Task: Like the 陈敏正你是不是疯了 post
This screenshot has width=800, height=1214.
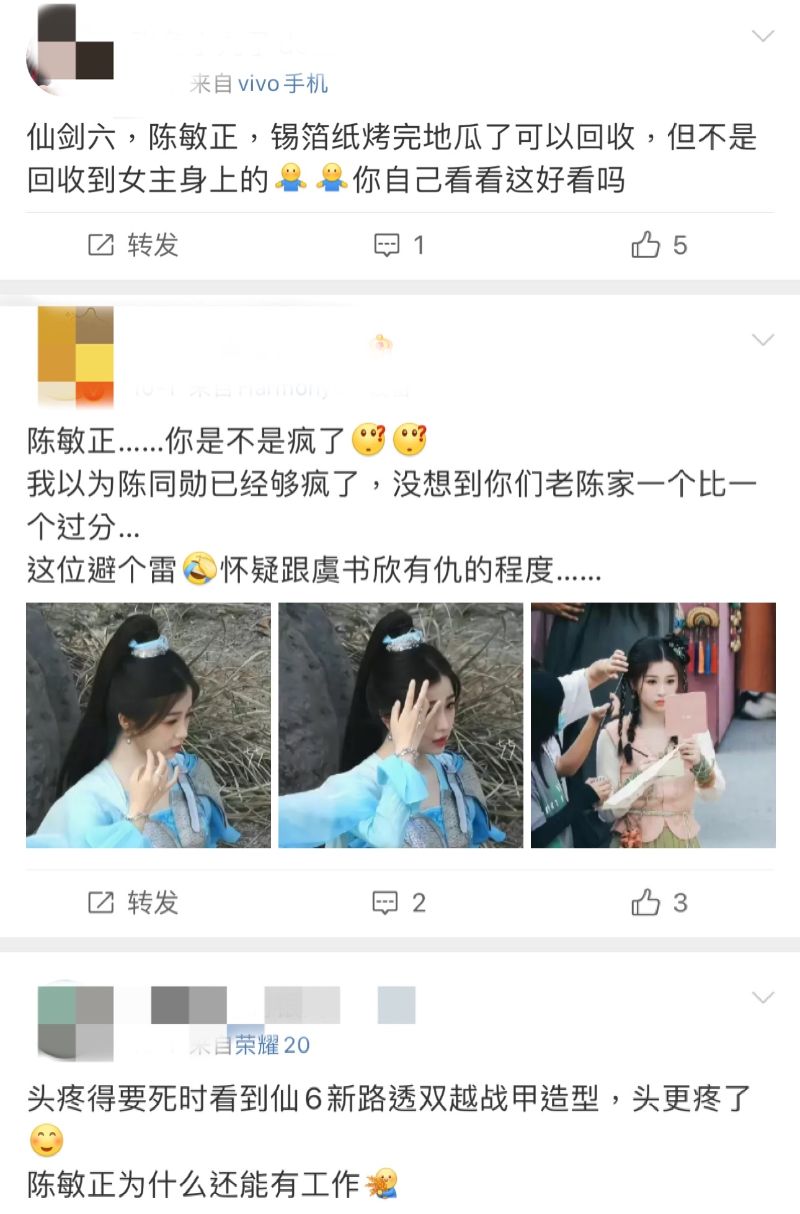Action: click(x=659, y=903)
